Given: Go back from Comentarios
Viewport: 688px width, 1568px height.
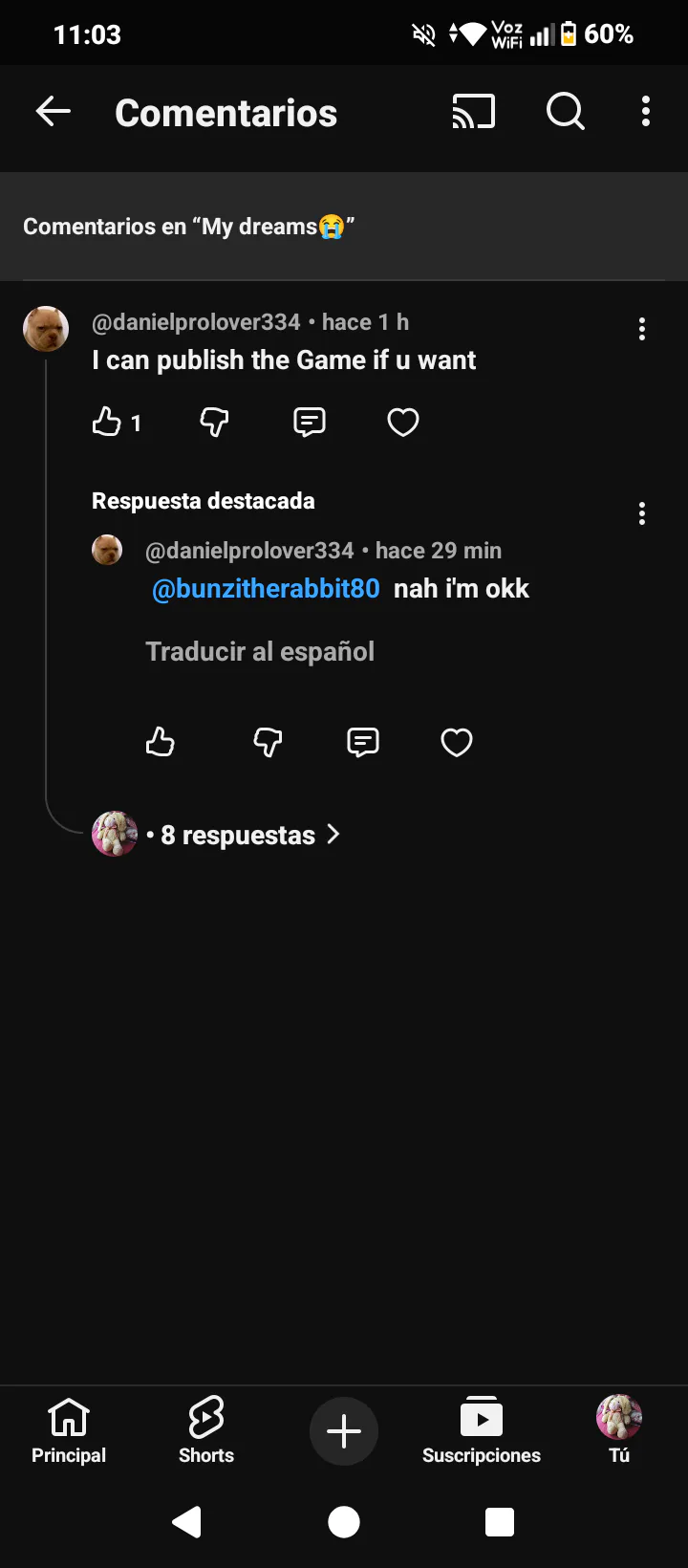Looking at the screenshot, I should pos(54,113).
